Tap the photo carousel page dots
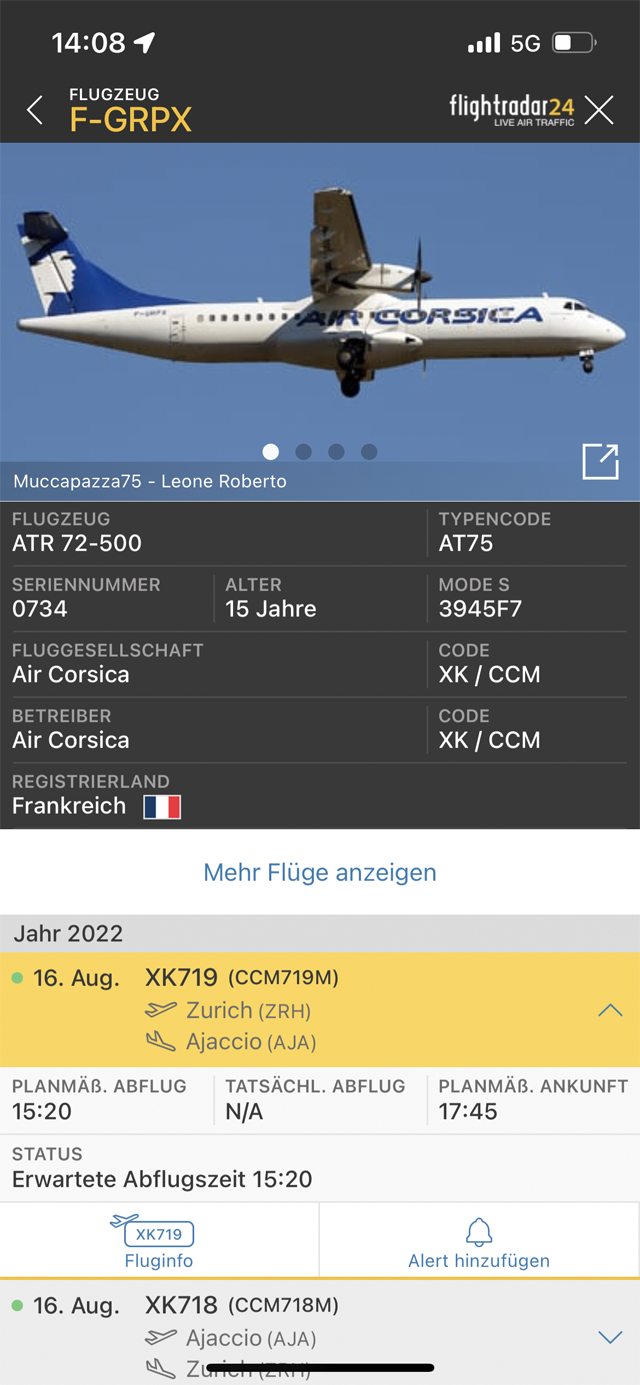640x1385 pixels. (320, 452)
